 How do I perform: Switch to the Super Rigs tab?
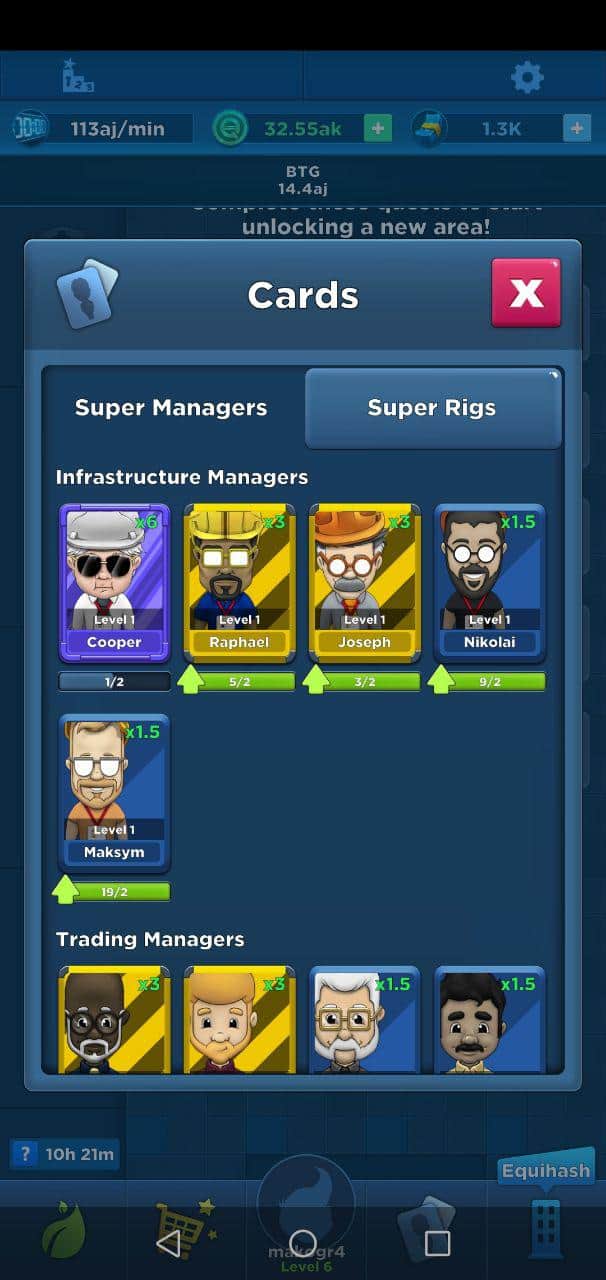point(432,408)
